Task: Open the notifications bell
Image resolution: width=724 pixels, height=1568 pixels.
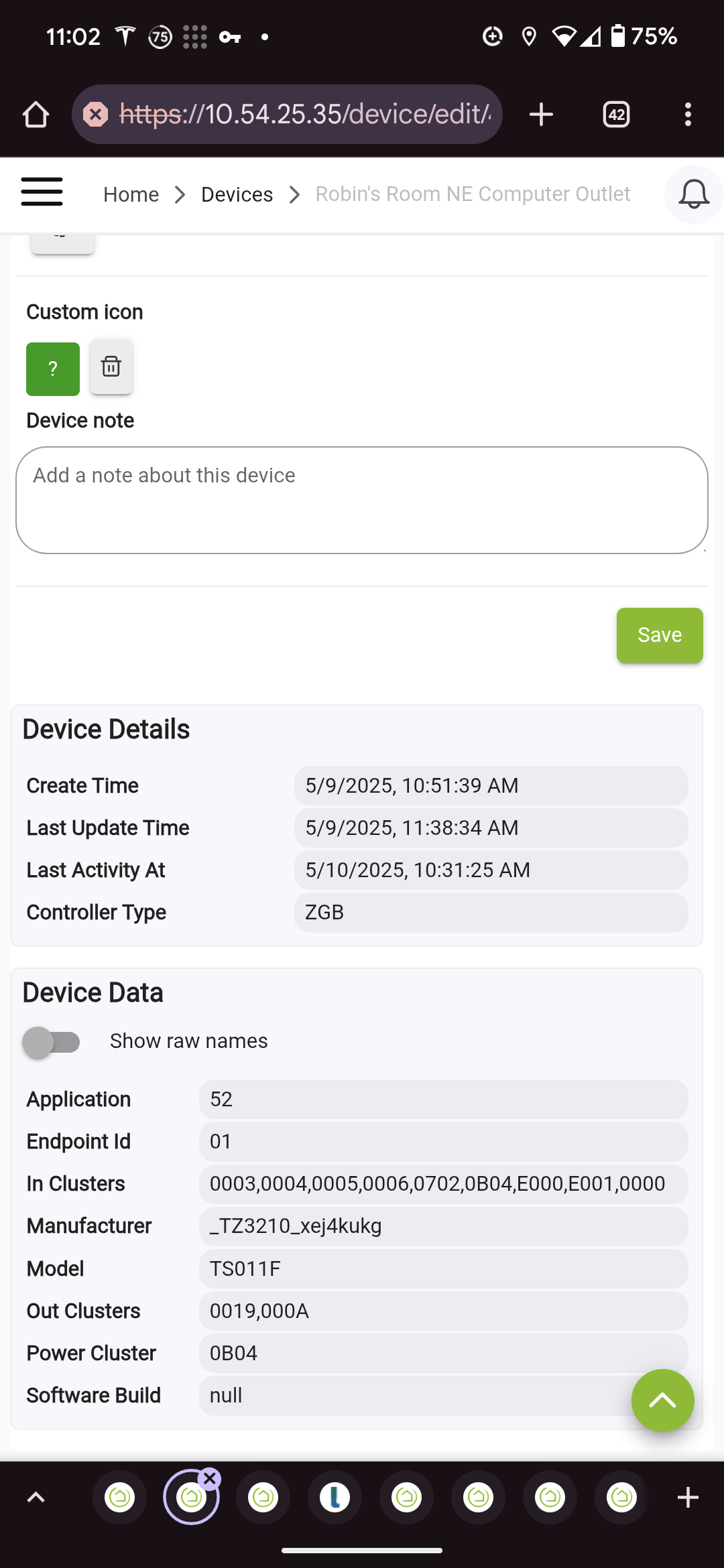Action: click(x=694, y=194)
